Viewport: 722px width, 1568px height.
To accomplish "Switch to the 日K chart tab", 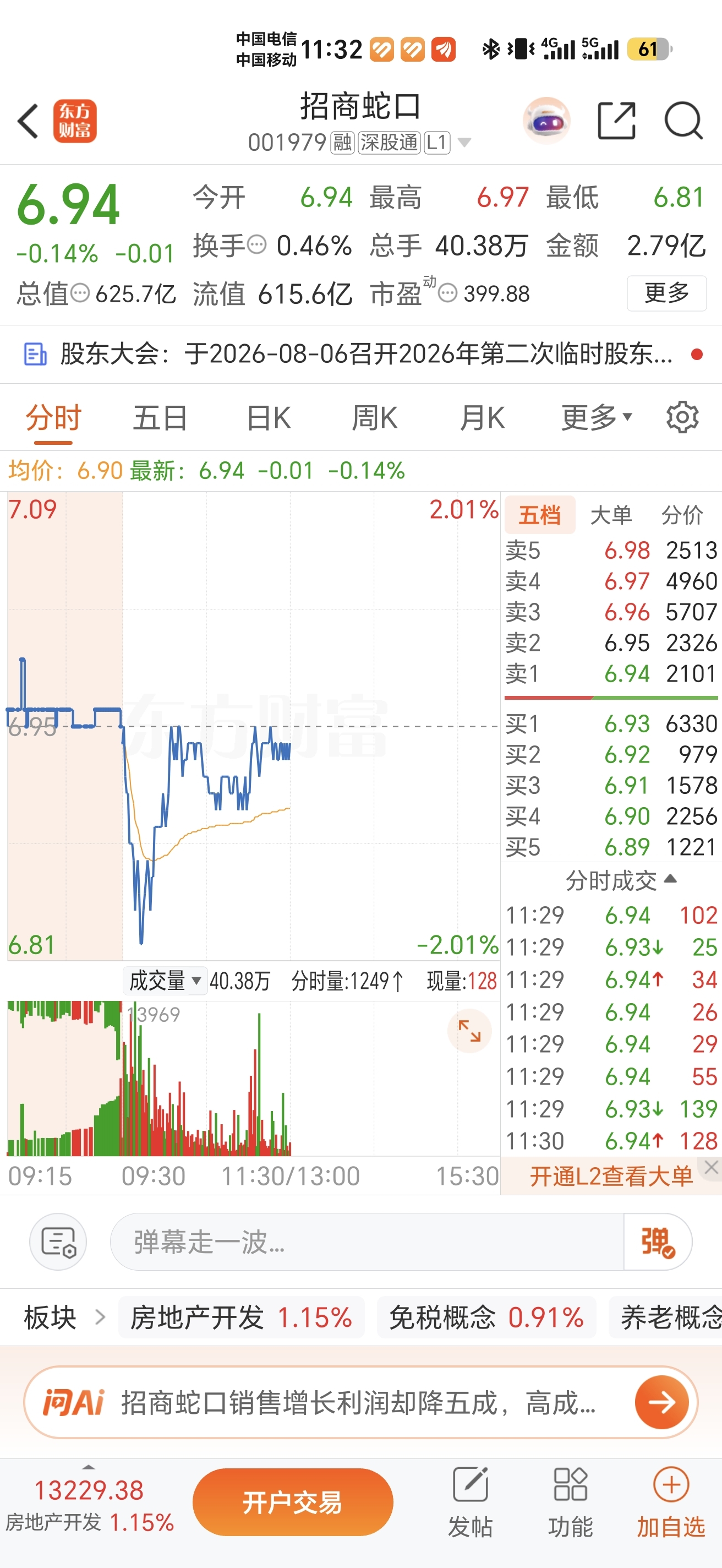I will (x=268, y=418).
